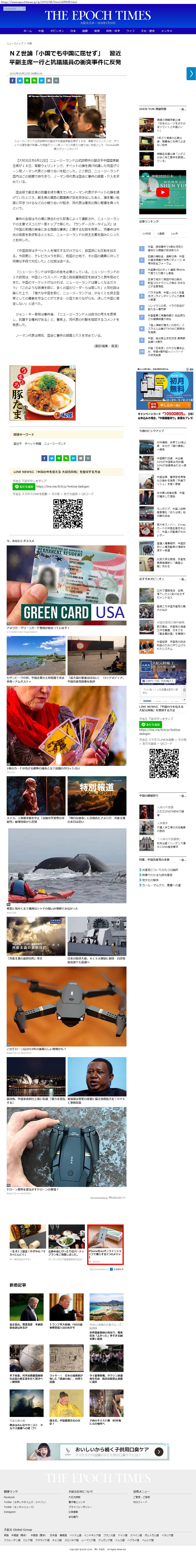Viewport: 196px width, 1568px height.
Task: Go to the 経済 section
Action: click(97, 30)
